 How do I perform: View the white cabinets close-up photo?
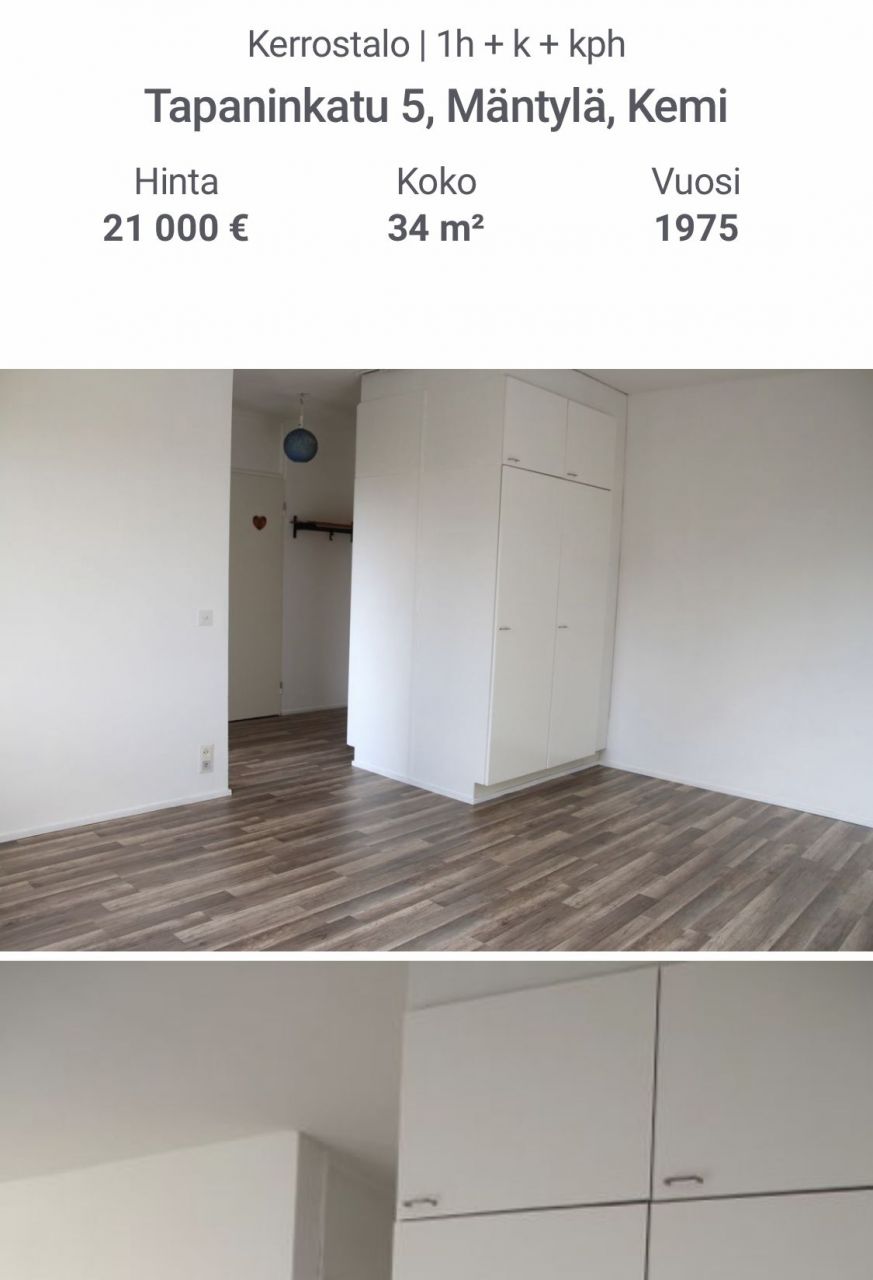click(x=436, y=1120)
